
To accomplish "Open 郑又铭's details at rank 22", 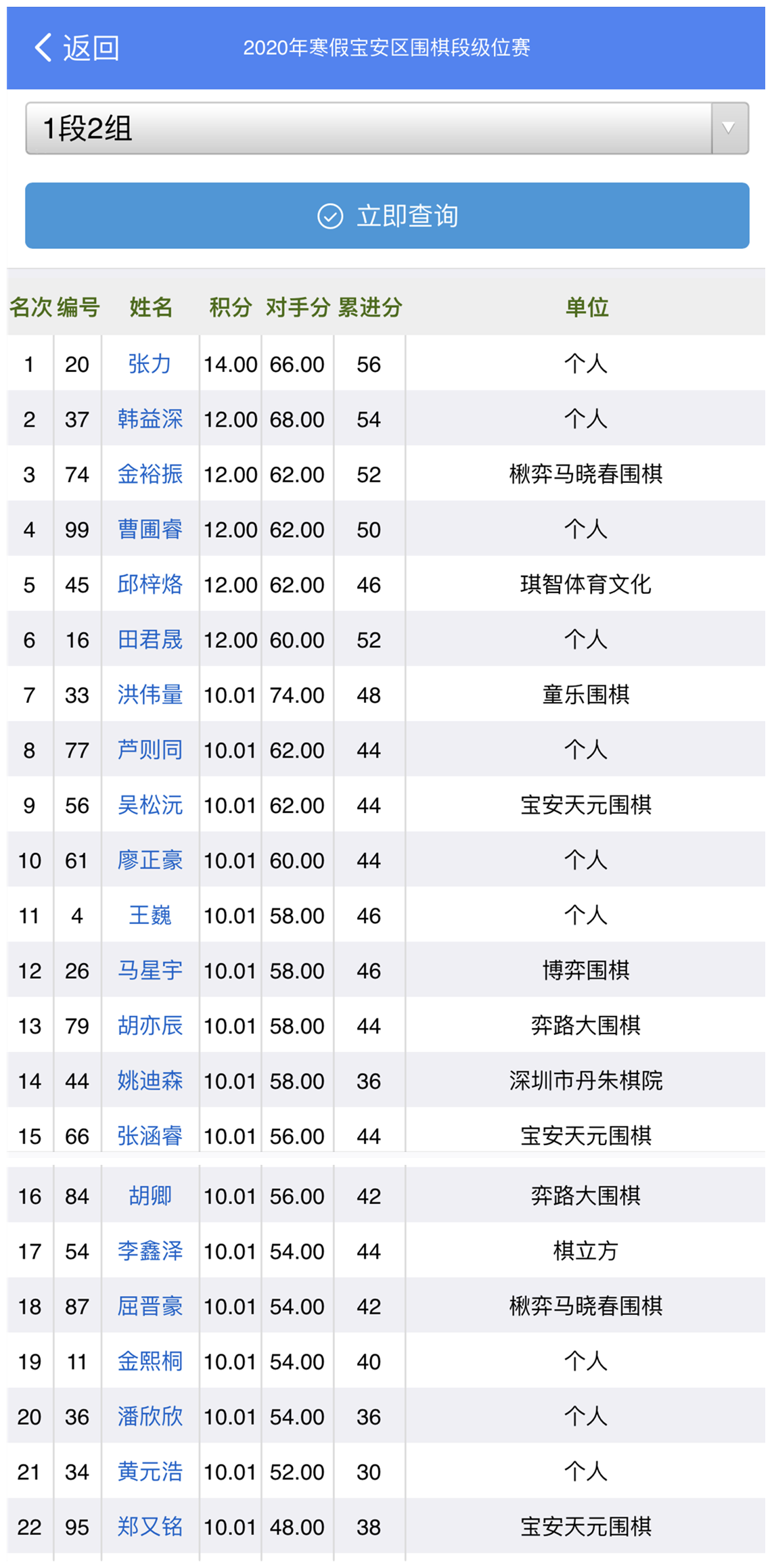I will 150,1526.
